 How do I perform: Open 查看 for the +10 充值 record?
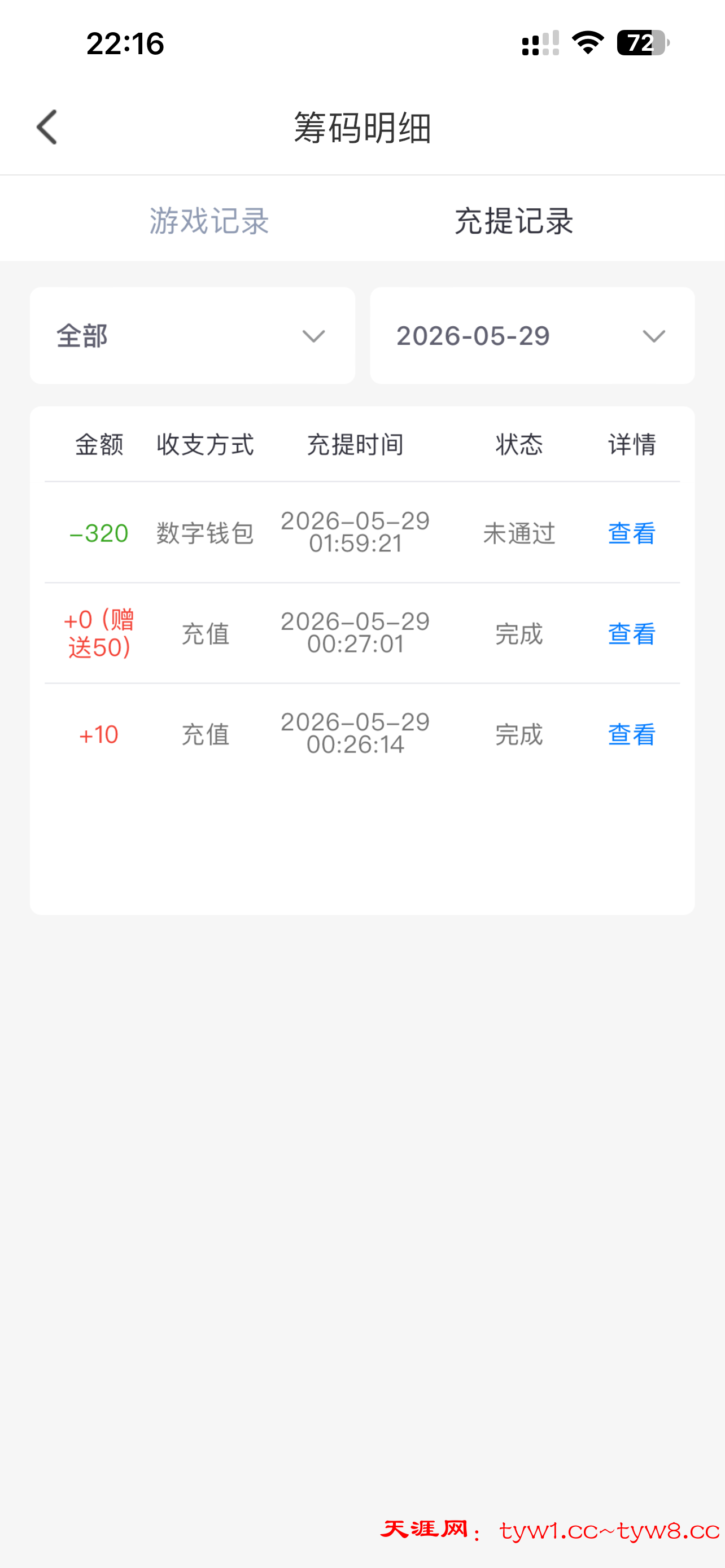coord(631,734)
